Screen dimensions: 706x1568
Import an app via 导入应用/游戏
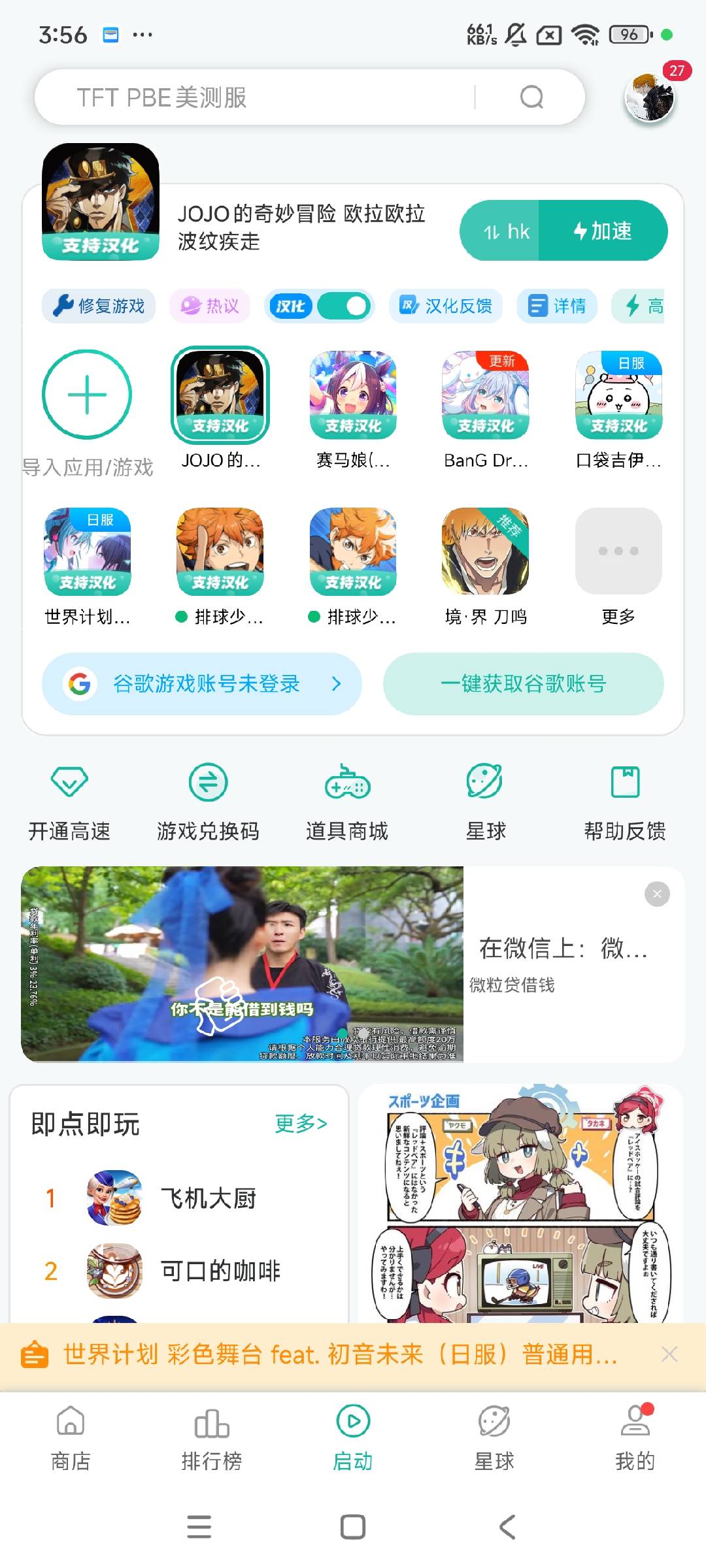point(87,395)
